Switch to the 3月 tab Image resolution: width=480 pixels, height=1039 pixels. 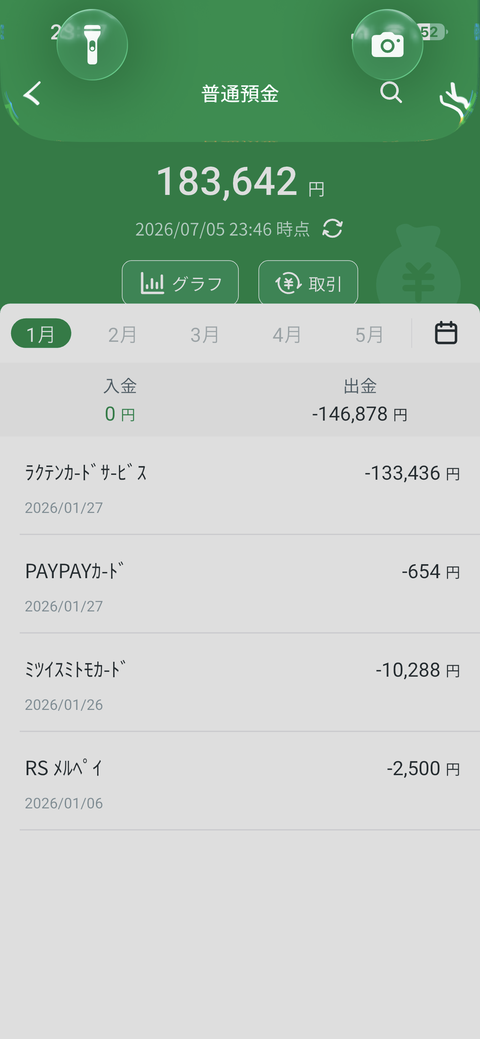tap(205, 334)
